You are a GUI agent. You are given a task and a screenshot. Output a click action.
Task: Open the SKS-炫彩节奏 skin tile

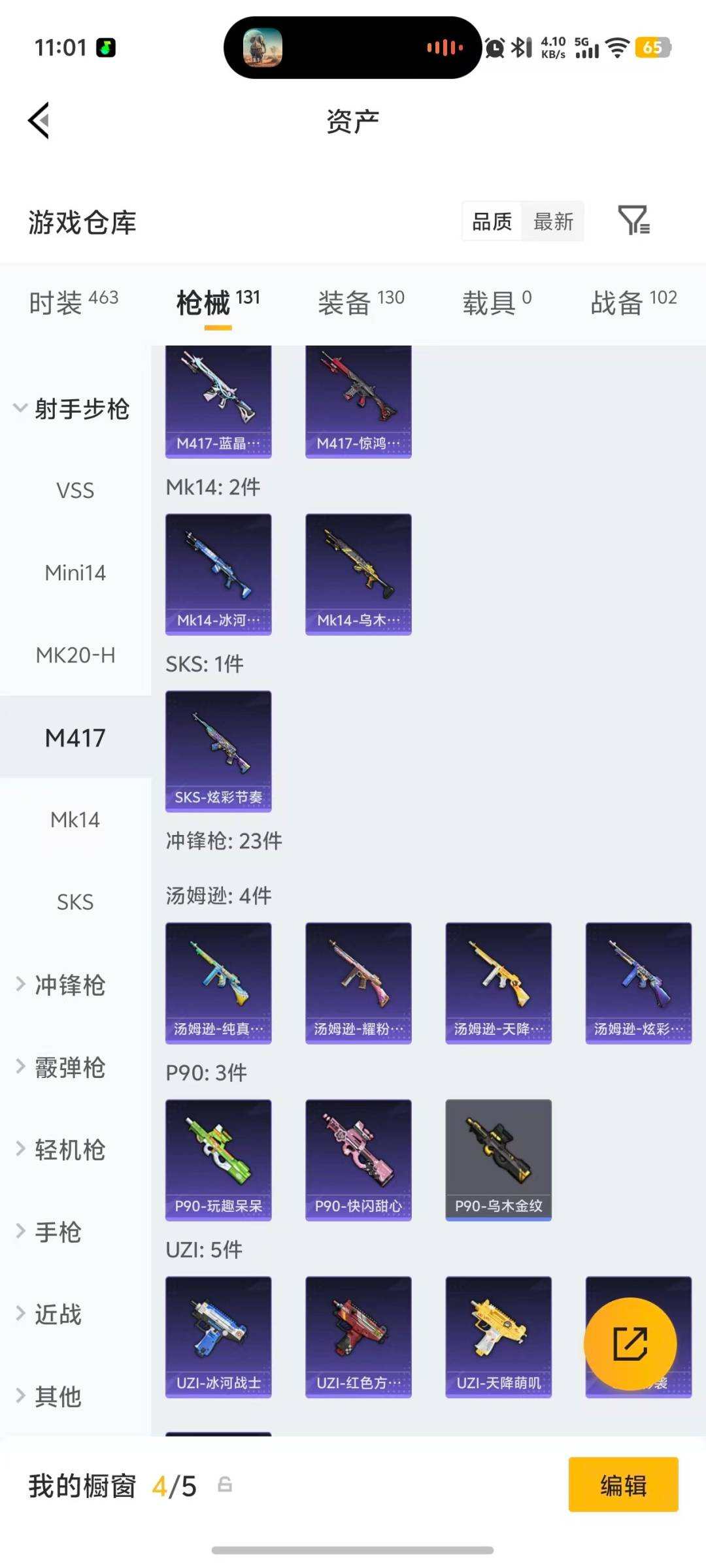[218, 751]
